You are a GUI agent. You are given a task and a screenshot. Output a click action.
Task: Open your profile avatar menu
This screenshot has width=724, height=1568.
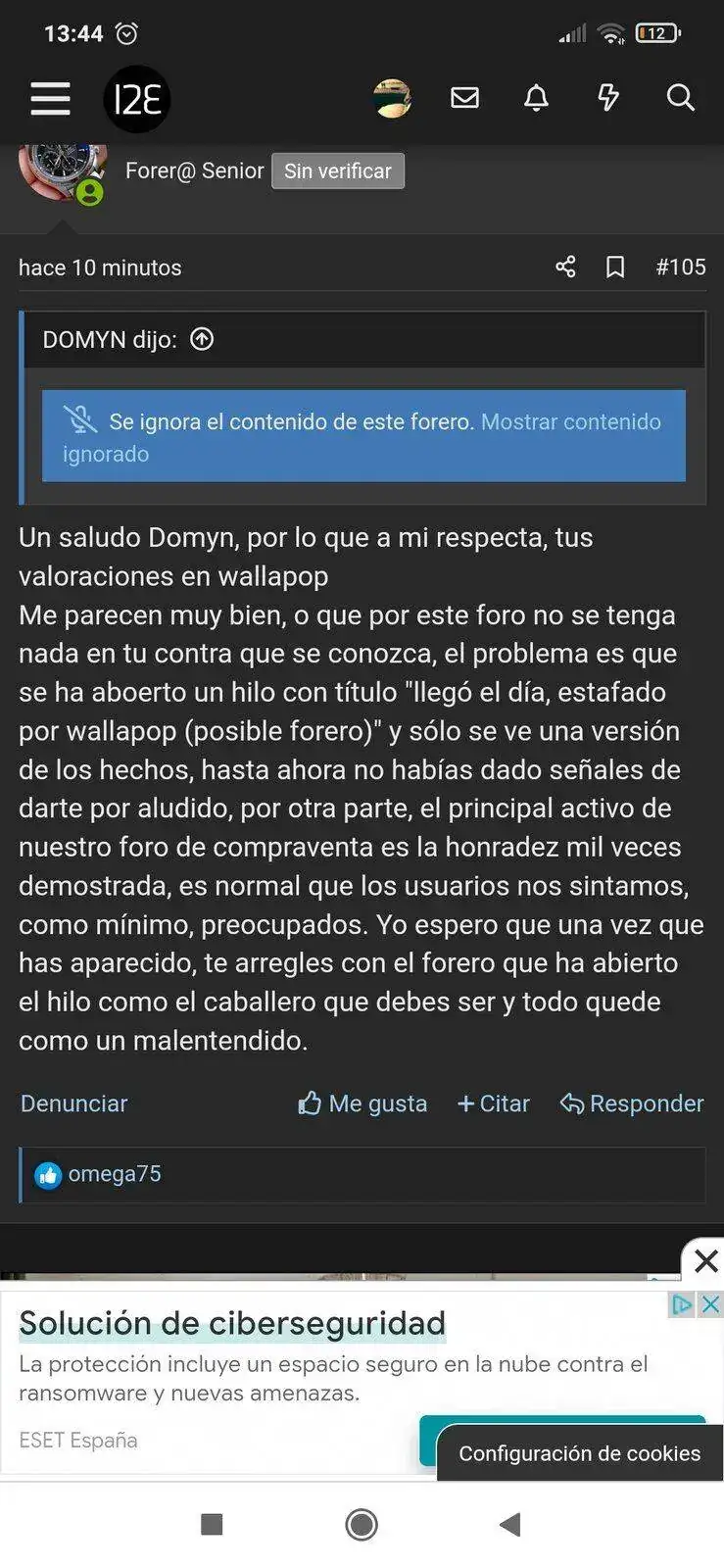[392, 98]
